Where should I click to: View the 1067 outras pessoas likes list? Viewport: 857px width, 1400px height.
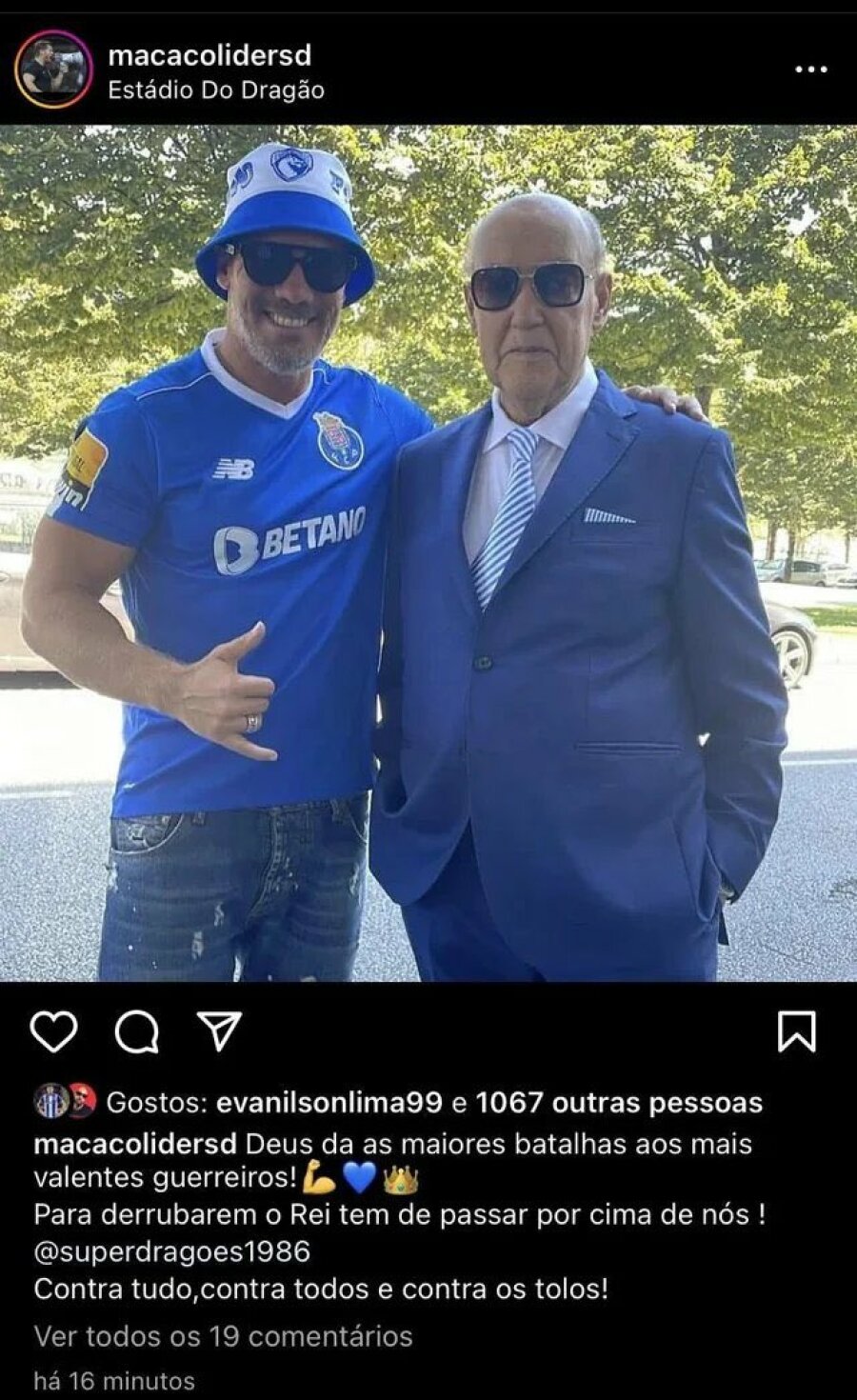619,1103
